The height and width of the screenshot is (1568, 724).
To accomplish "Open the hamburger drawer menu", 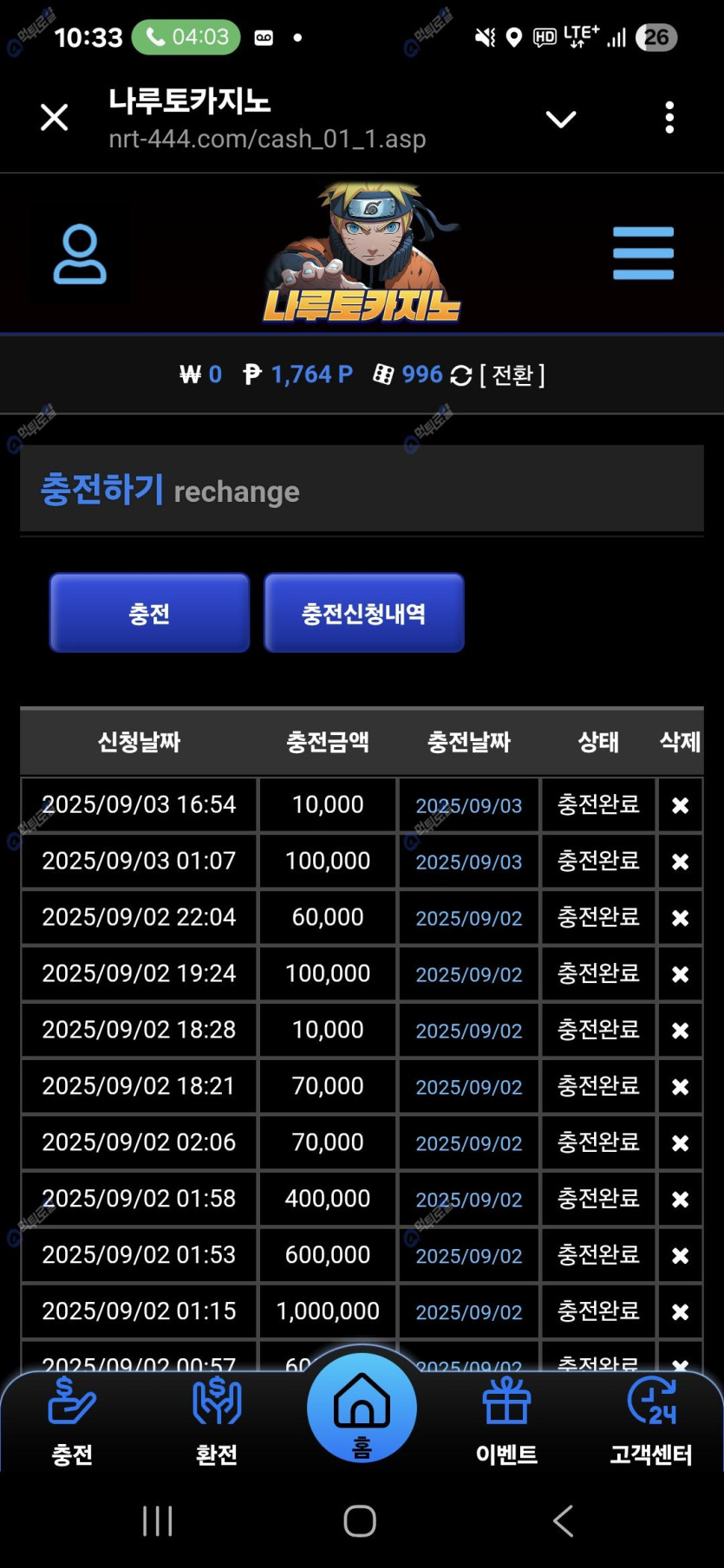I will 642,253.
